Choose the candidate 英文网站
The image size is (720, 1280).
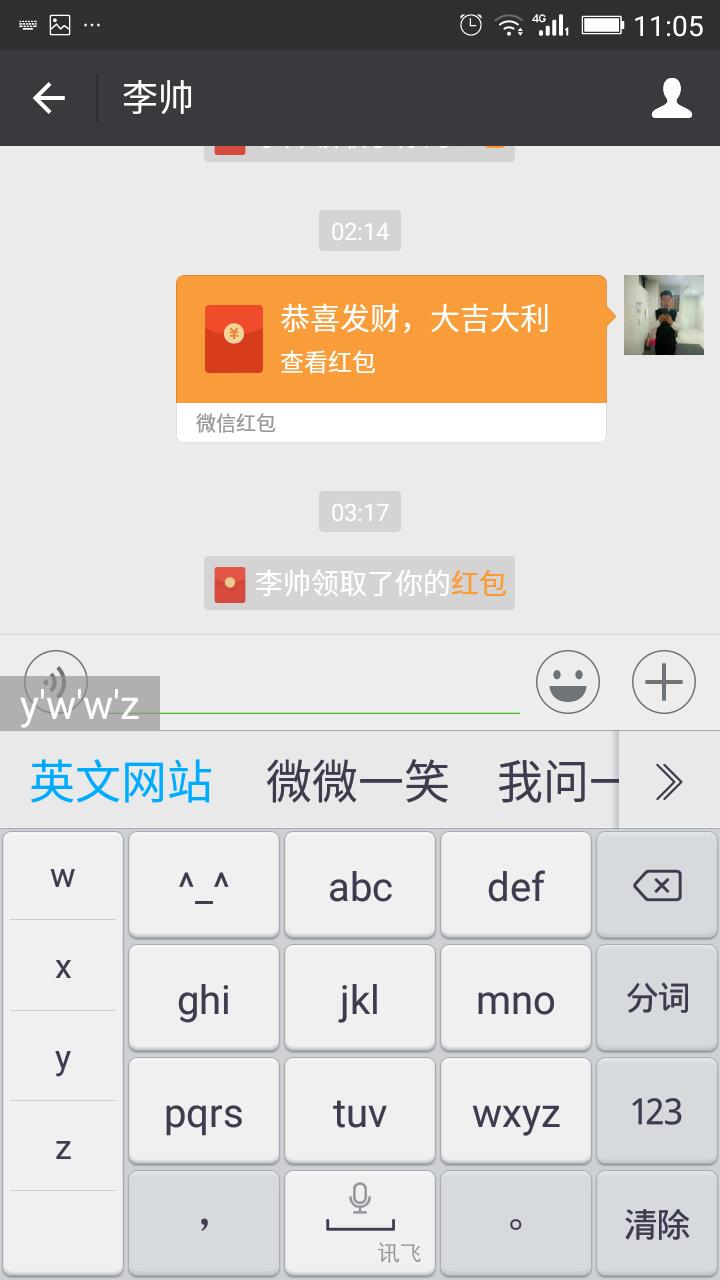pos(121,781)
